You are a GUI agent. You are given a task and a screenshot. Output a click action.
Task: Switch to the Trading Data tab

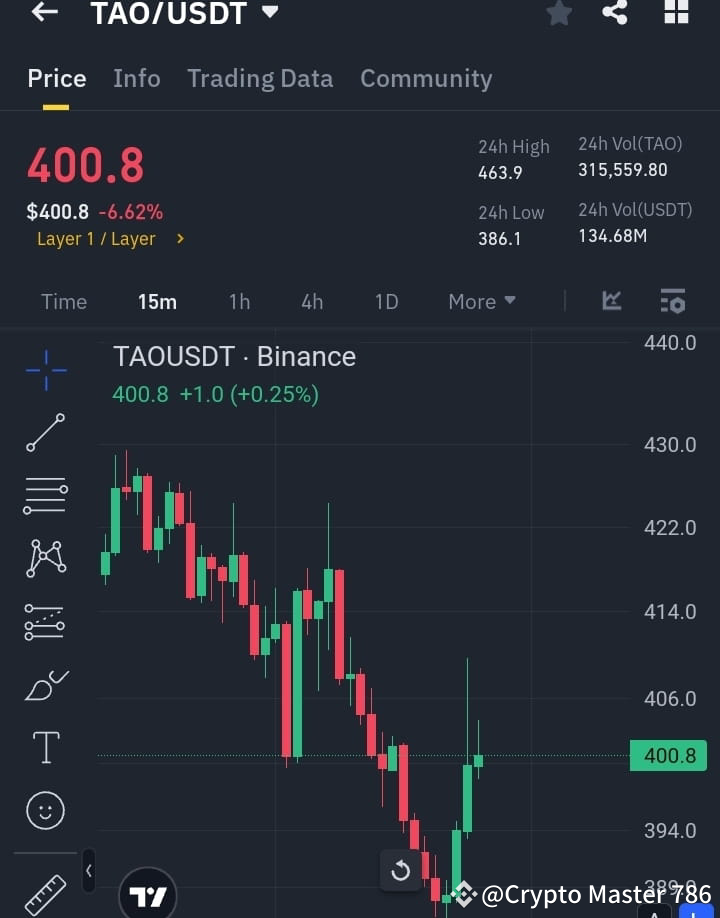coord(260,78)
